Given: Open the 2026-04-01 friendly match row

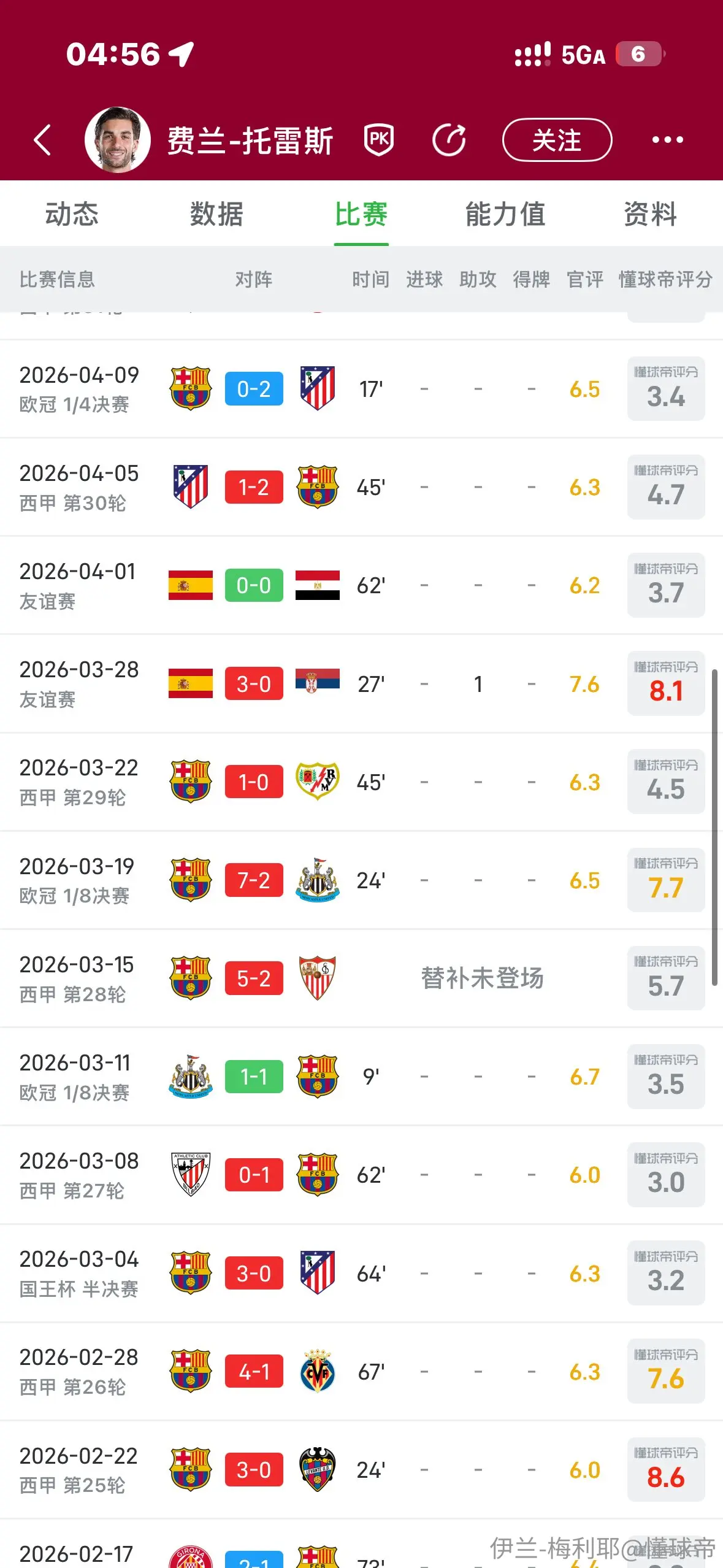Looking at the screenshot, I should (361, 585).
